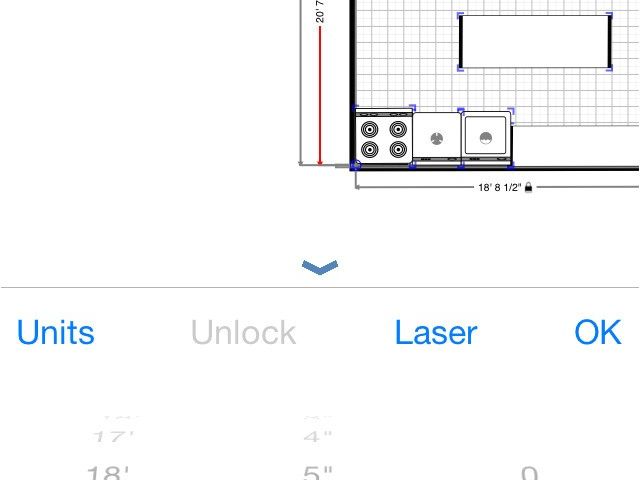Choose 17' in the feet picker
Image resolution: width=640 pixels, height=480 pixels.
[111, 437]
